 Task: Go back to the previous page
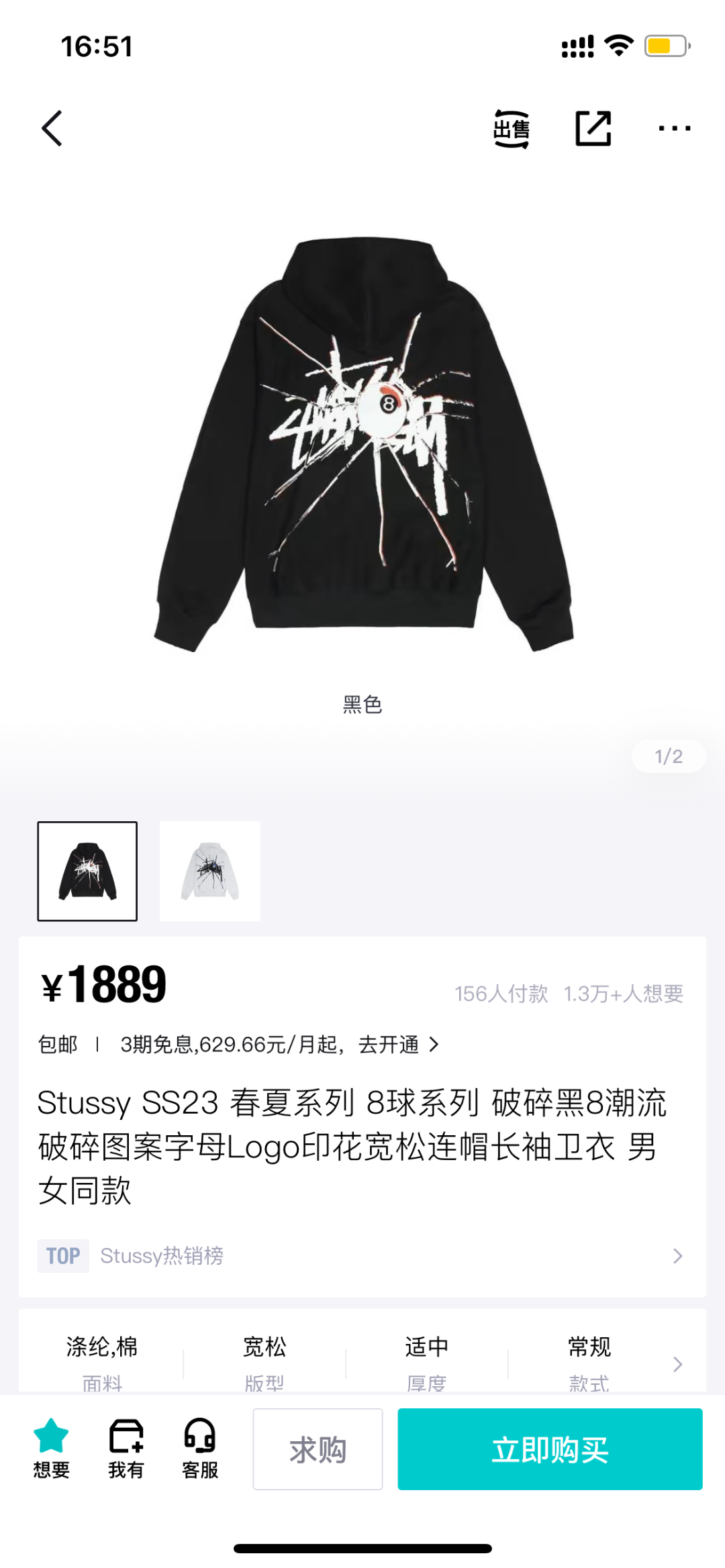pos(52,128)
